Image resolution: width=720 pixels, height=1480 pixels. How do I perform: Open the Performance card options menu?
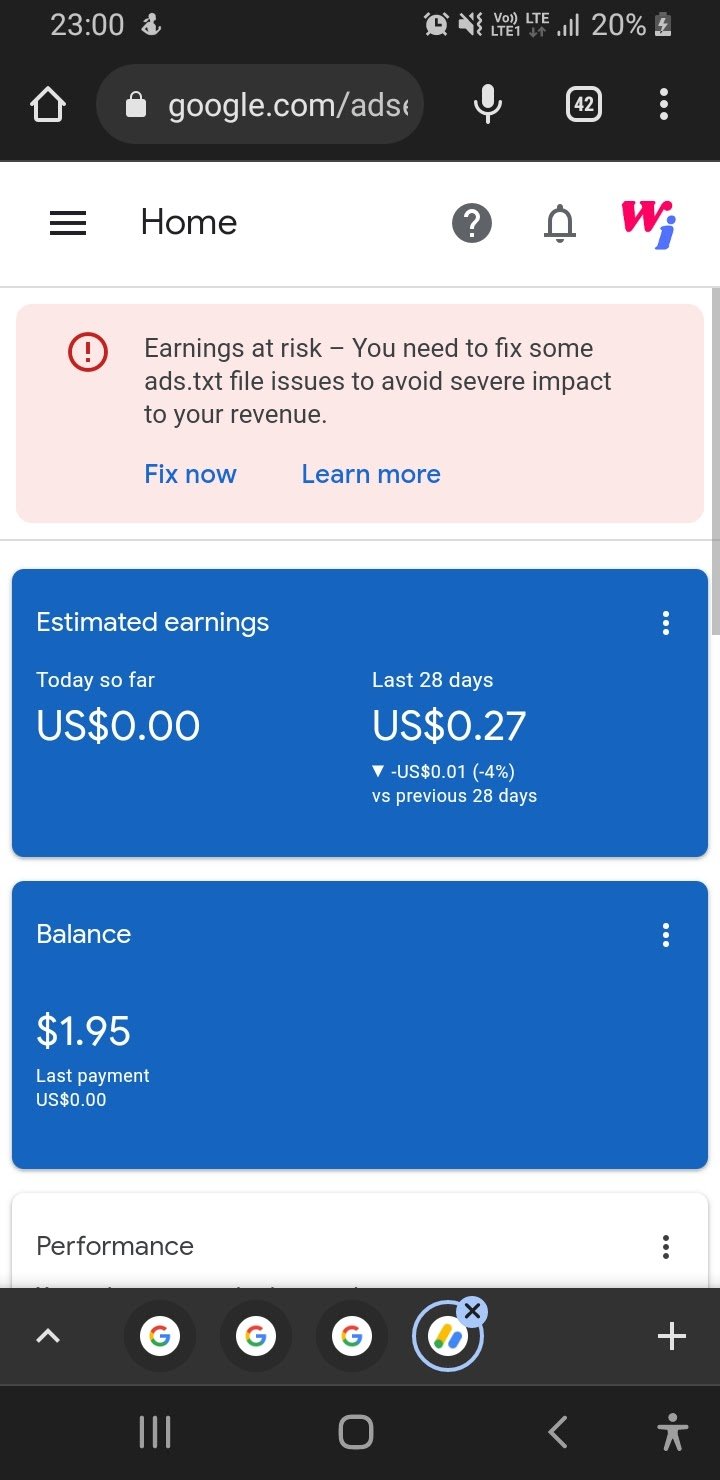click(665, 1246)
